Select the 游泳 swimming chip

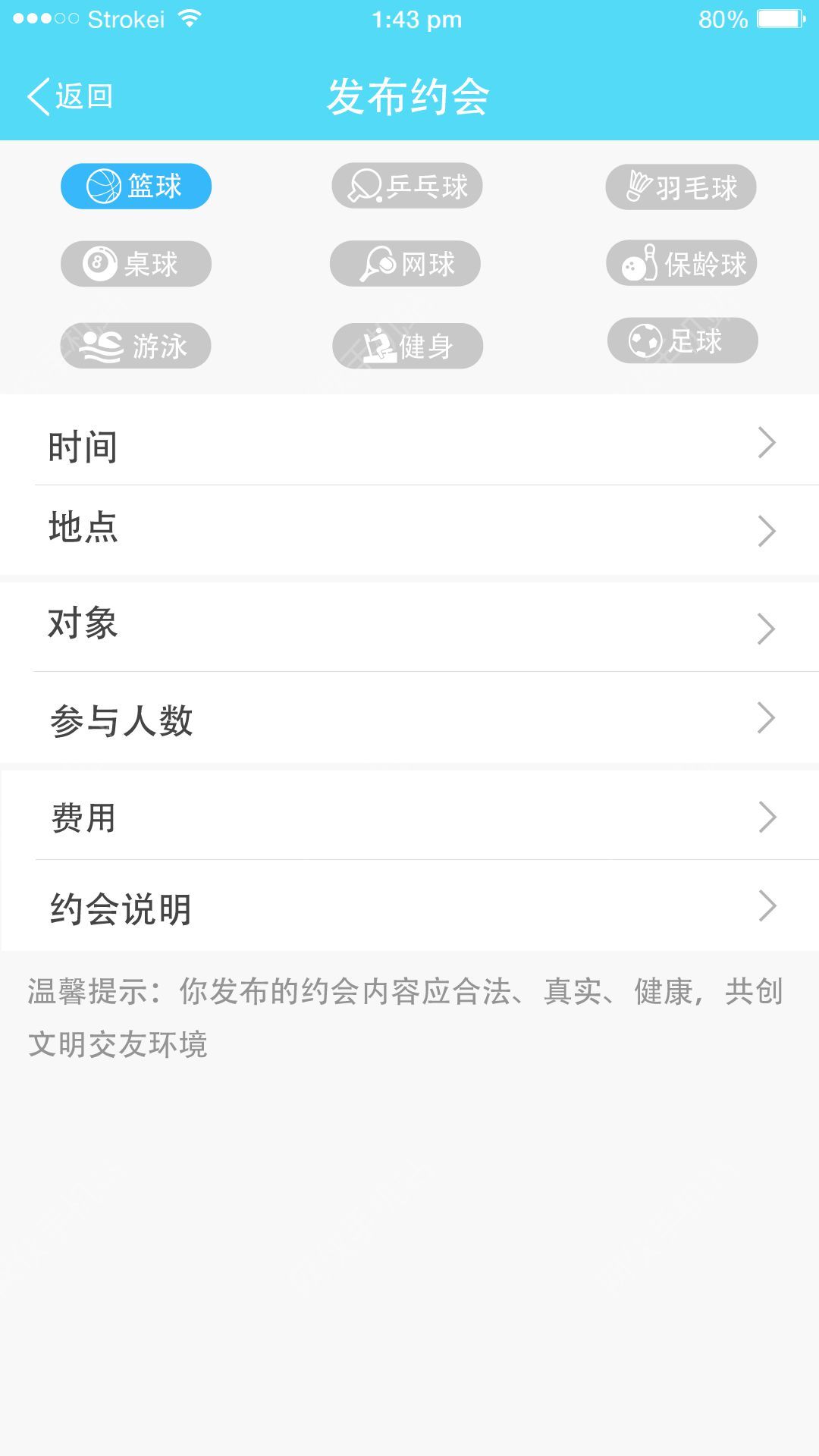click(x=136, y=346)
